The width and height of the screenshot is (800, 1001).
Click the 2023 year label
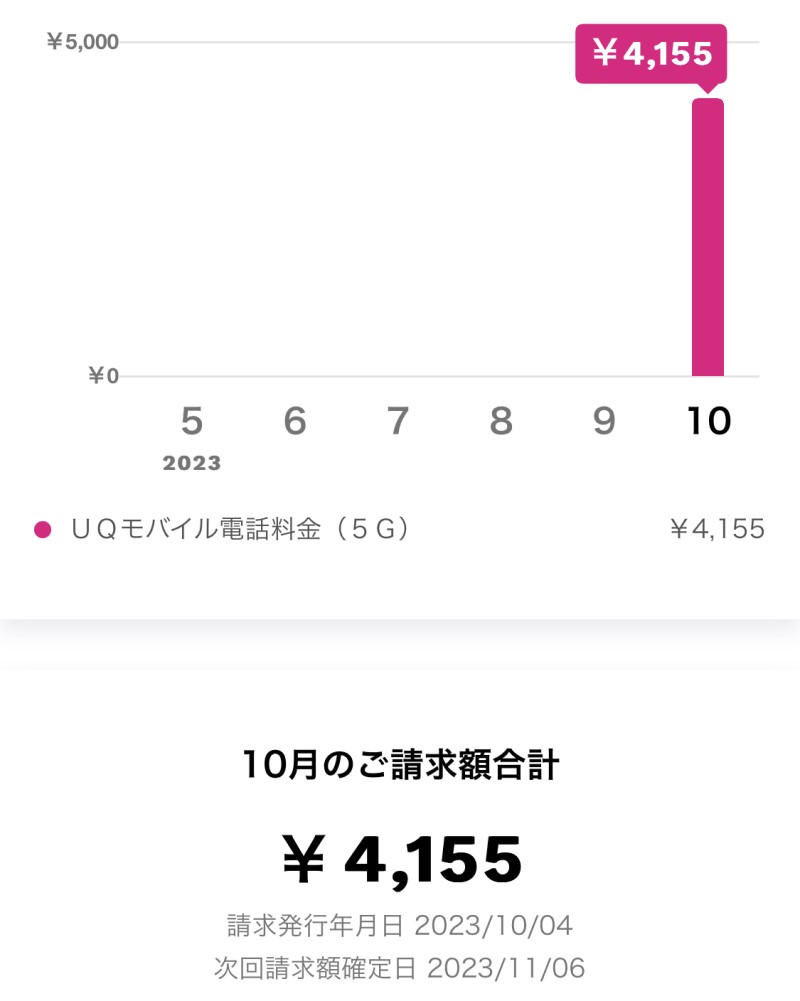pos(192,463)
